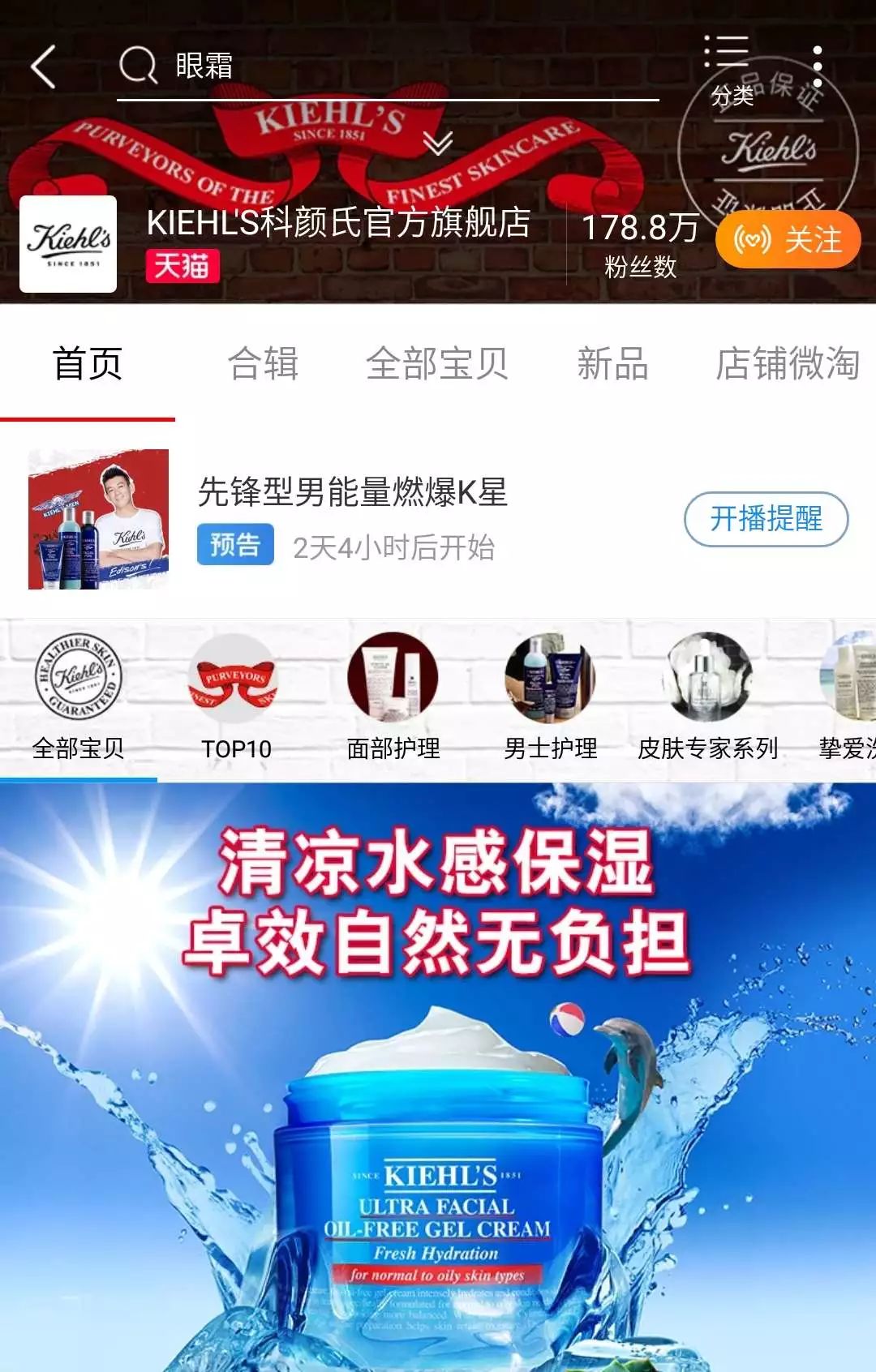Open the 先锋型男能量燃爆K星 livestream link

click(x=350, y=492)
